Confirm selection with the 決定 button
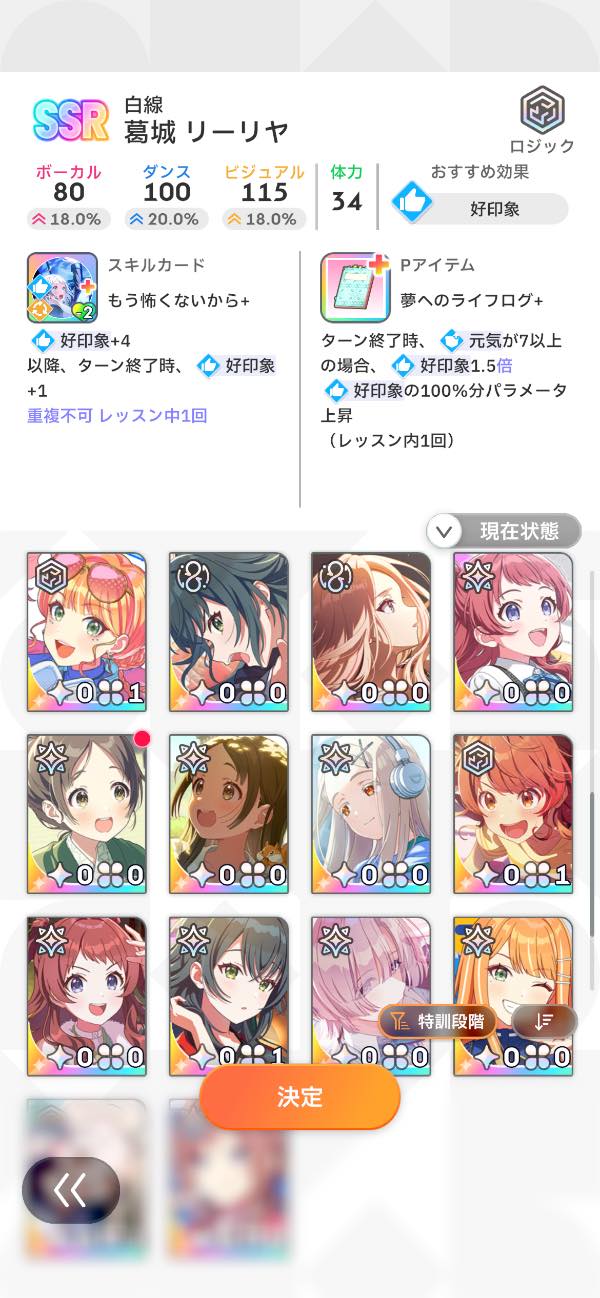Screen dimensions: 600x1298 click(x=300, y=1096)
